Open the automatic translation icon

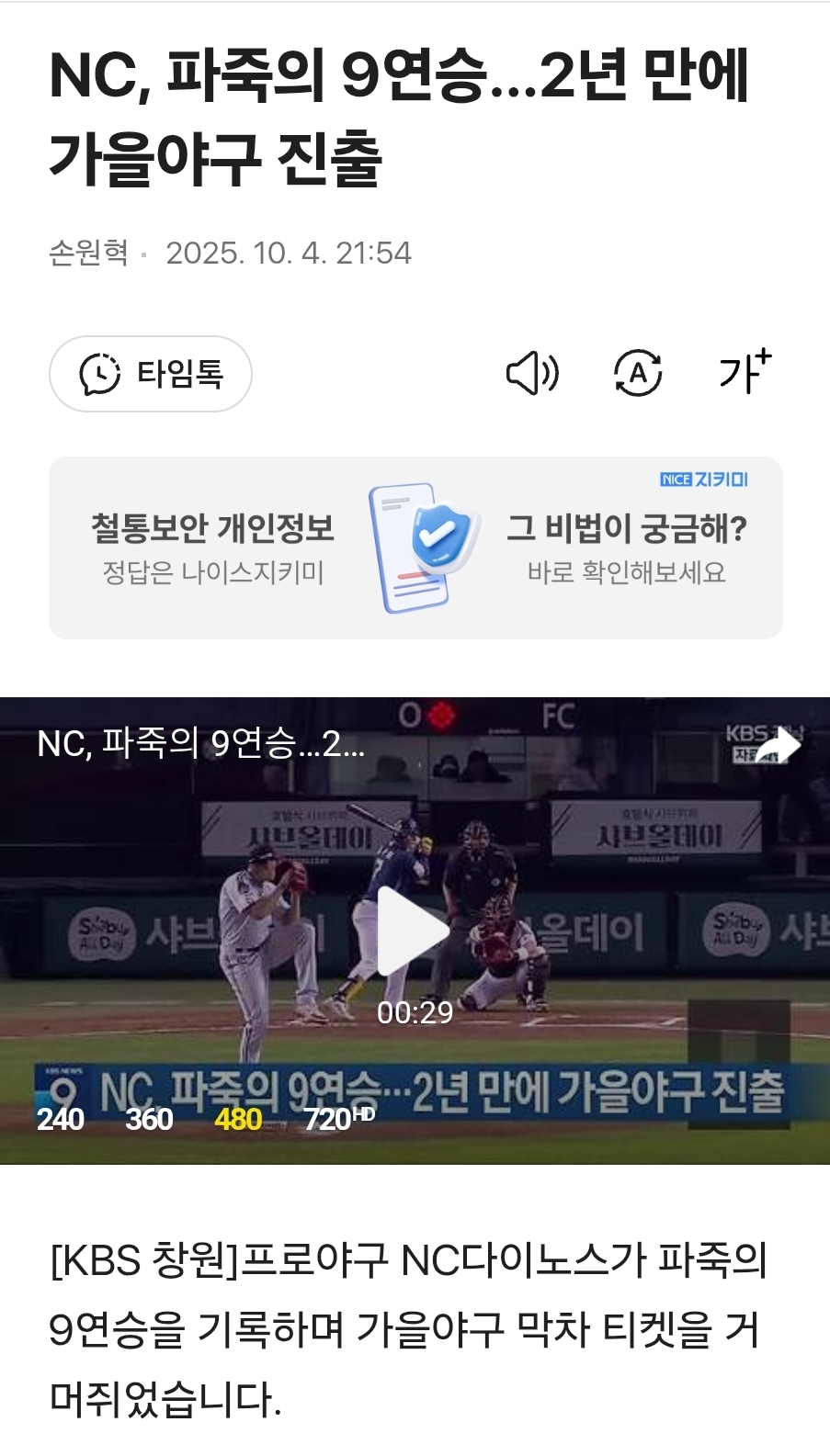pos(638,374)
